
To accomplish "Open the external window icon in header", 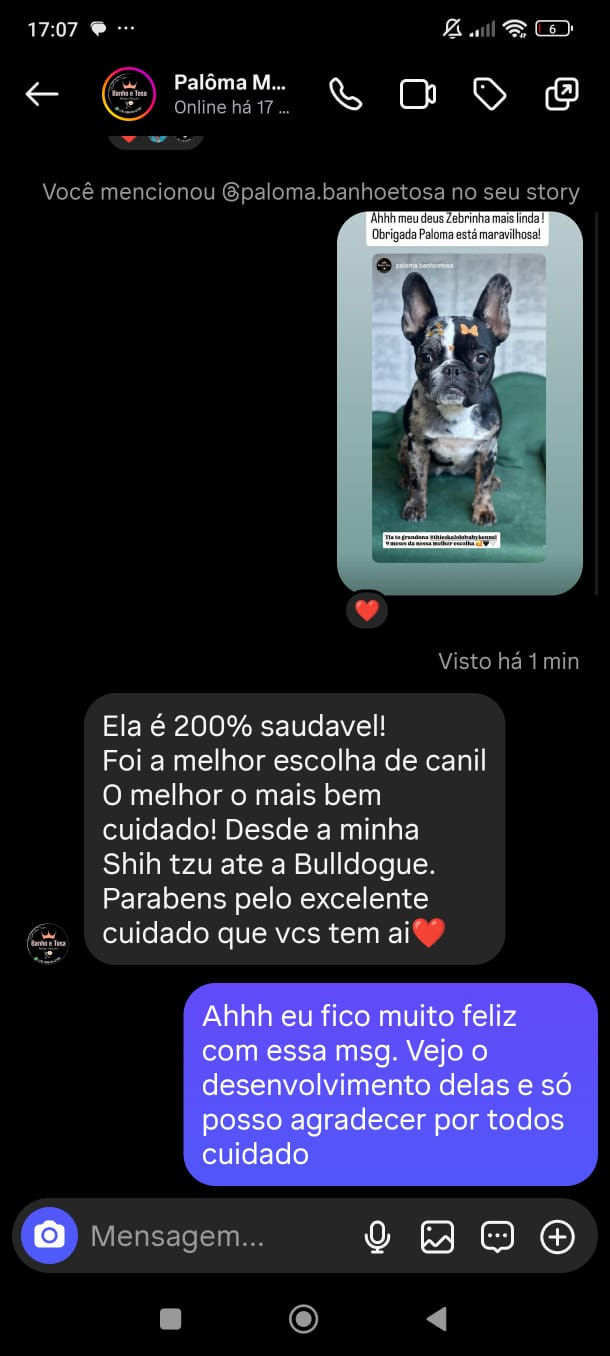I will click(x=561, y=95).
